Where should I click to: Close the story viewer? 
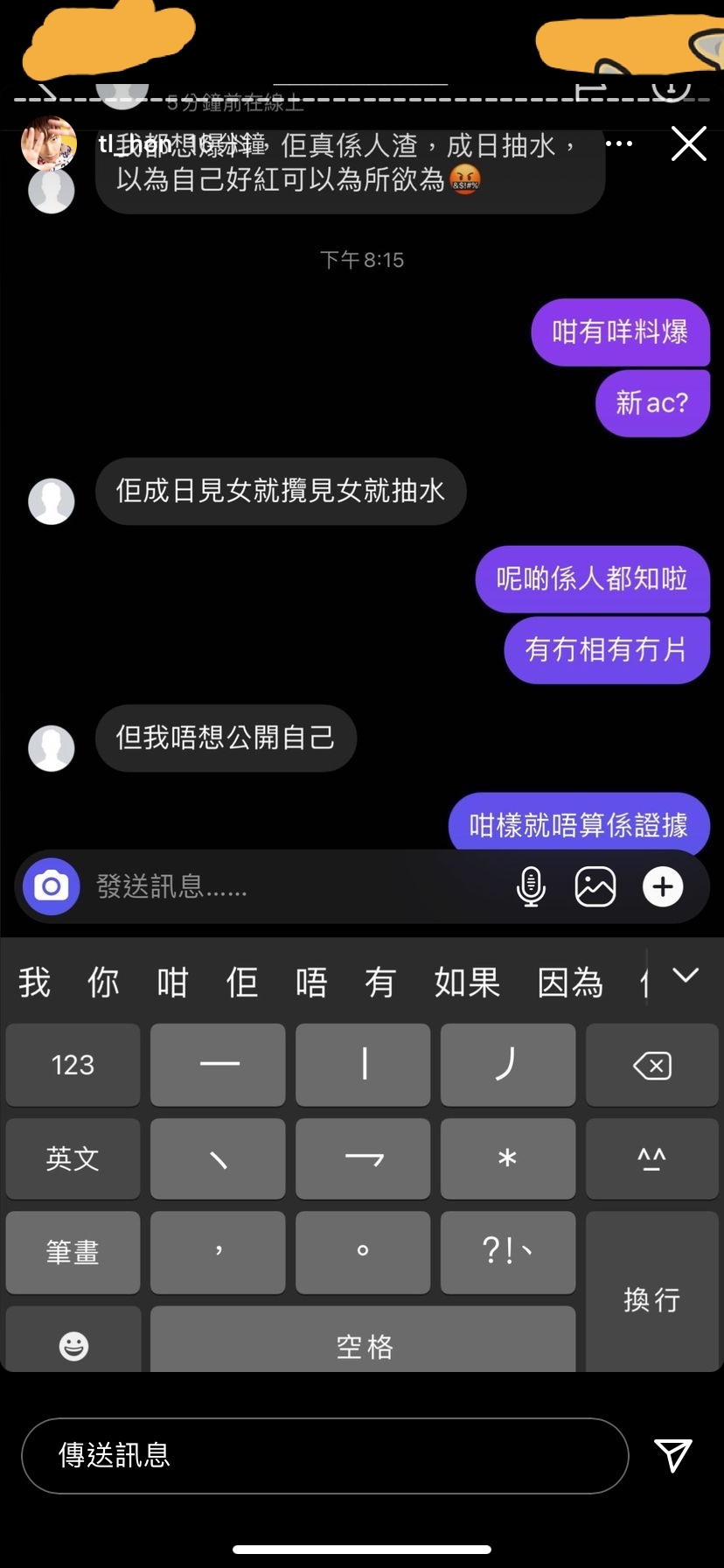coord(688,143)
